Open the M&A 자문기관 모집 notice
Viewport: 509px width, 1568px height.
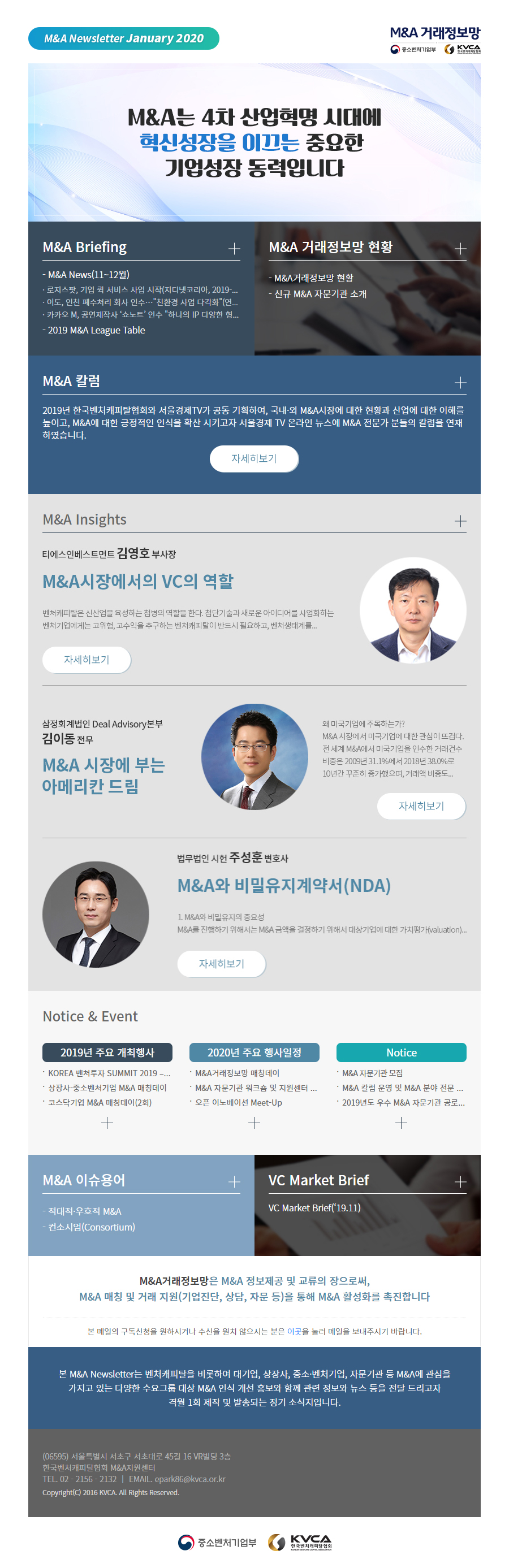coord(372,1073)
